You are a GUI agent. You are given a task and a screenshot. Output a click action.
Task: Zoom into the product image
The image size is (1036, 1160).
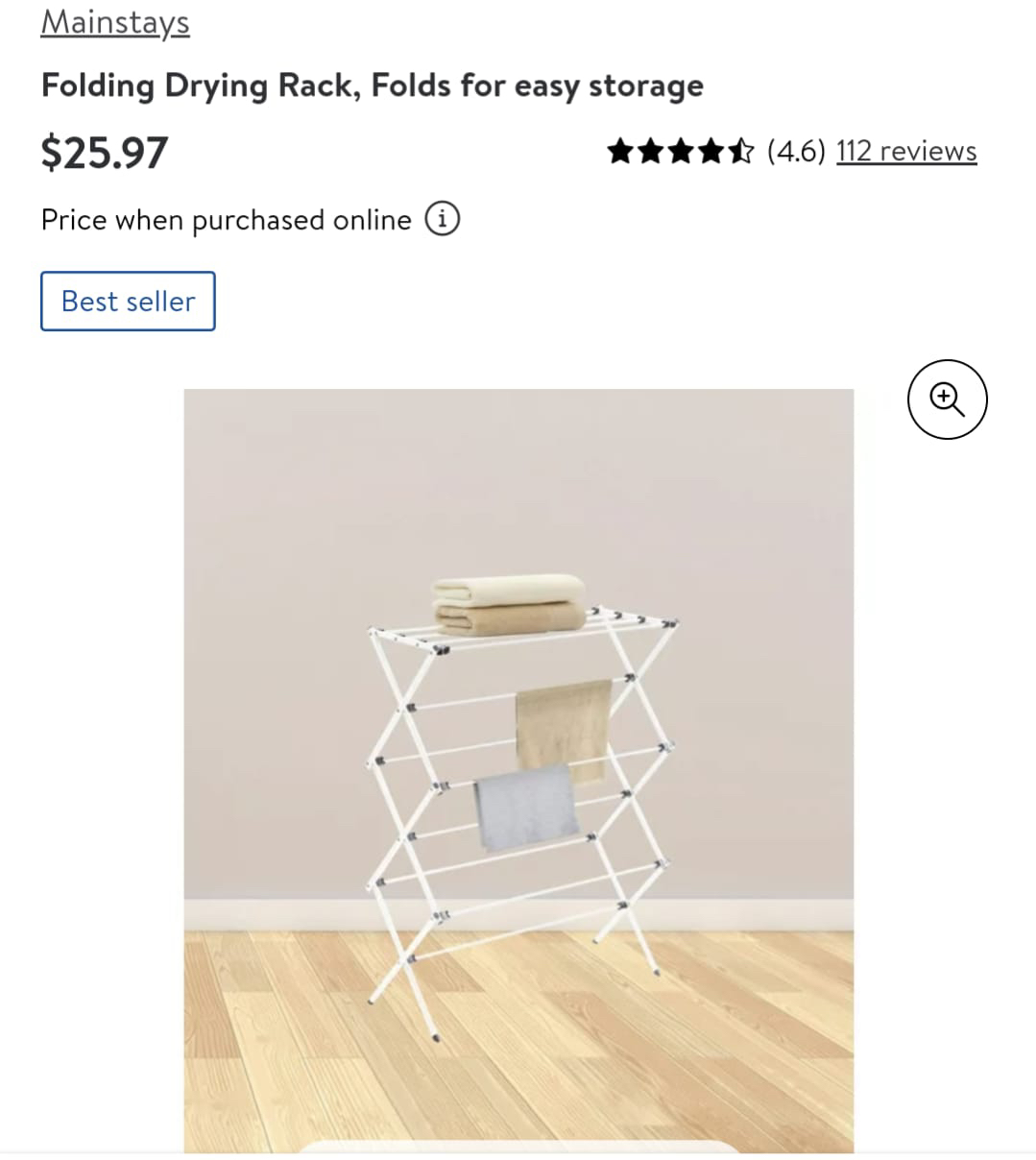tap(947, 399)
